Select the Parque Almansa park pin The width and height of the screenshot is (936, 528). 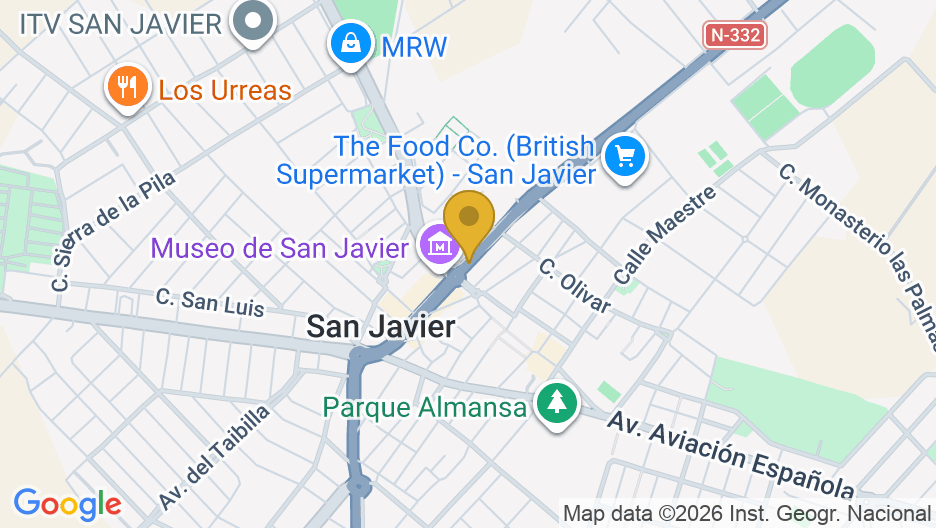(554, 404)
